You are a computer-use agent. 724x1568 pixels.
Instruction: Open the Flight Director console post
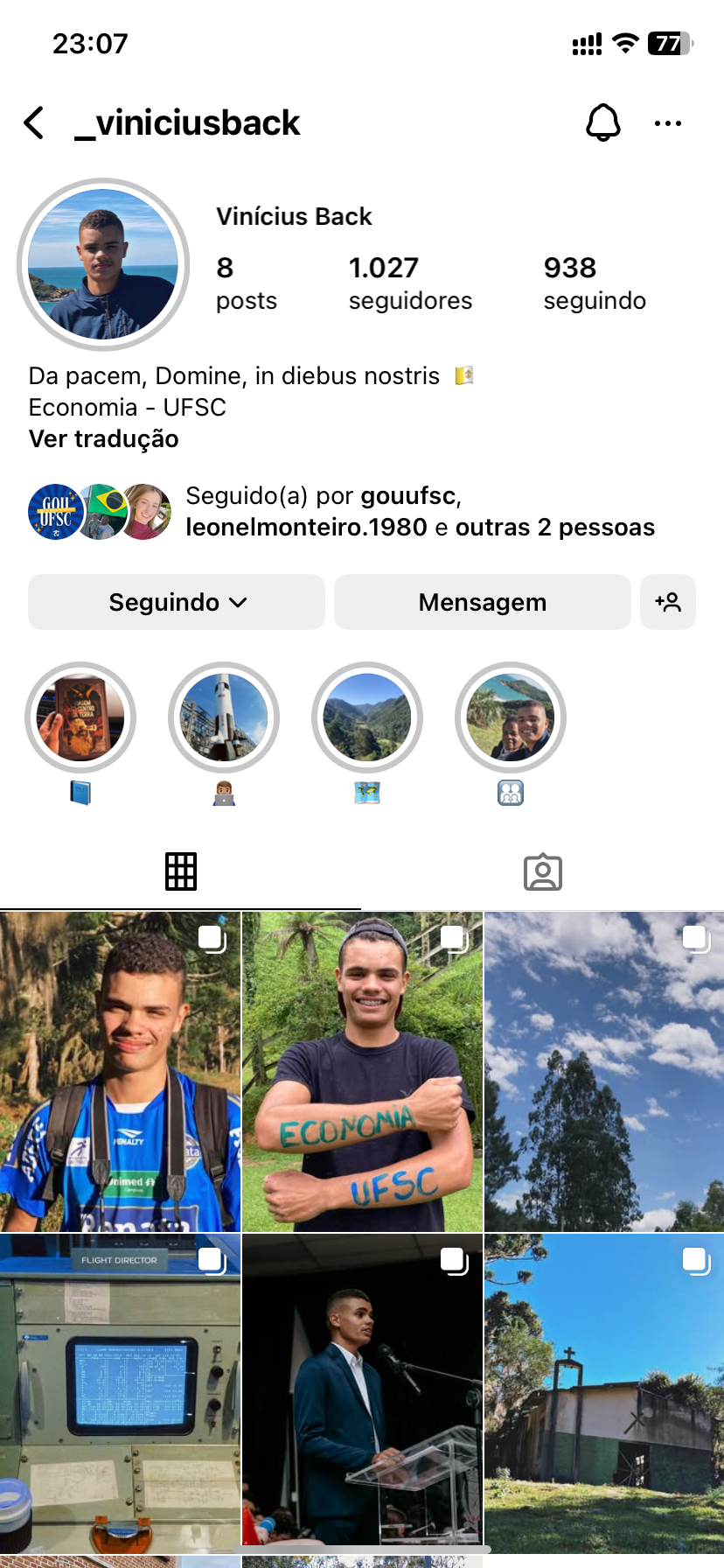(120, 1393)
